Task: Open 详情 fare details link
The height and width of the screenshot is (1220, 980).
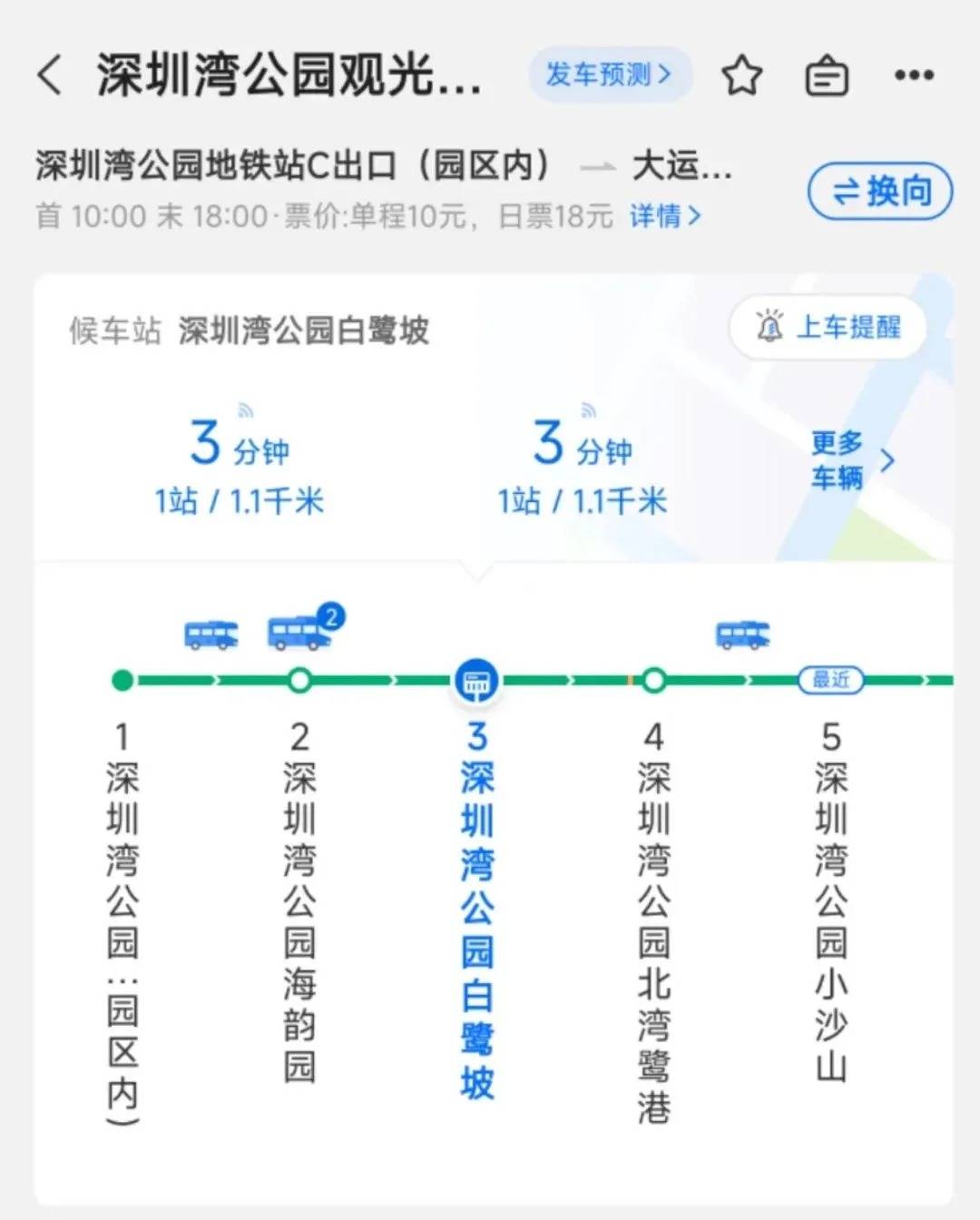Action: 664,216
